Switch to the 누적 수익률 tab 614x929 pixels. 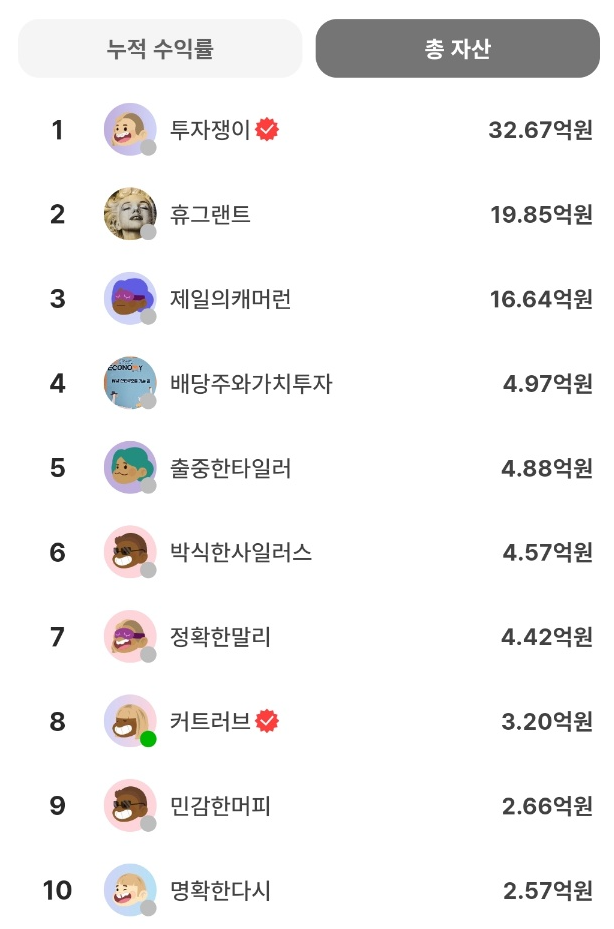(160, 48)
